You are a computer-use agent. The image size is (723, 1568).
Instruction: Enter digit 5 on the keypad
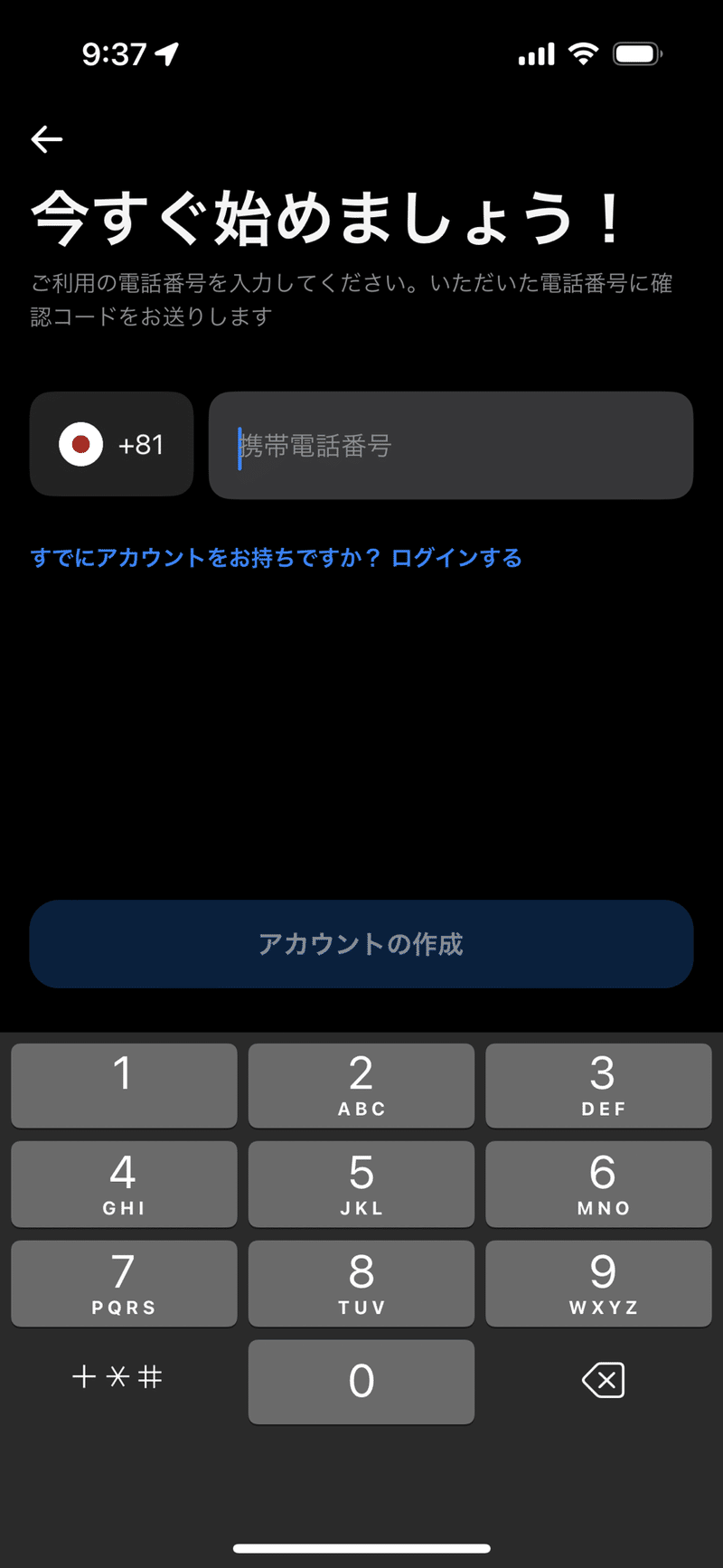point(361,1184)
